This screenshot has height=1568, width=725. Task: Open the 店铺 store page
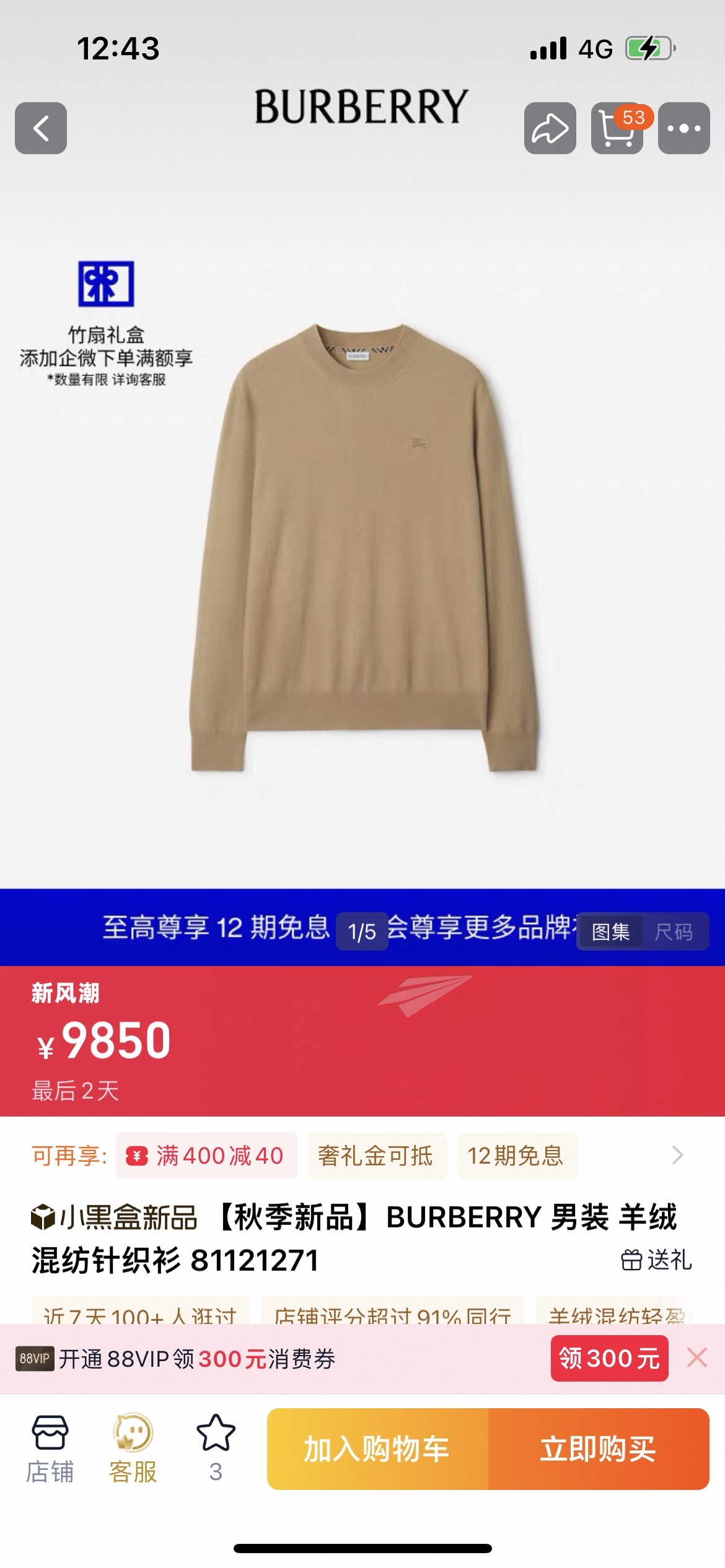tap(50, 1448)
